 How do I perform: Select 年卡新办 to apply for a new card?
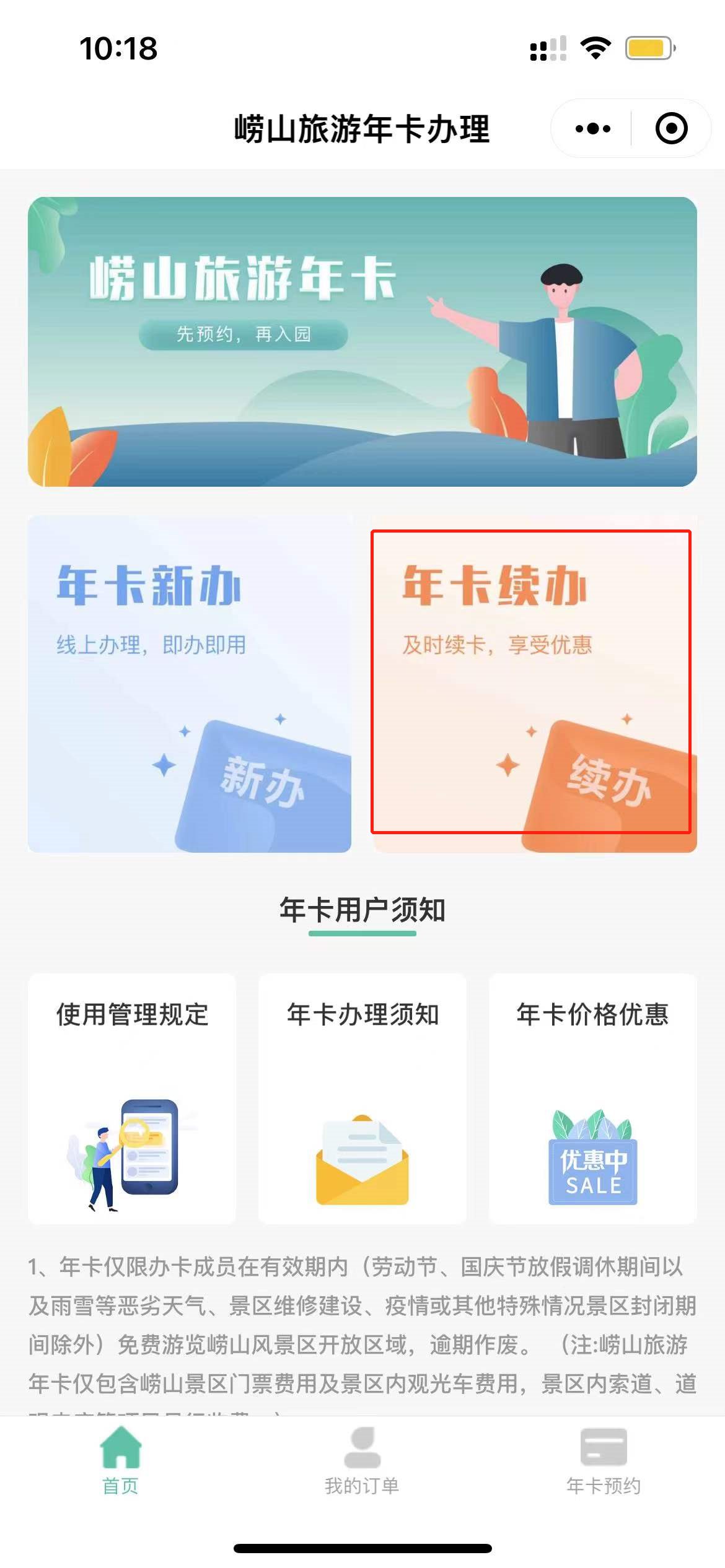coord(190,684)
